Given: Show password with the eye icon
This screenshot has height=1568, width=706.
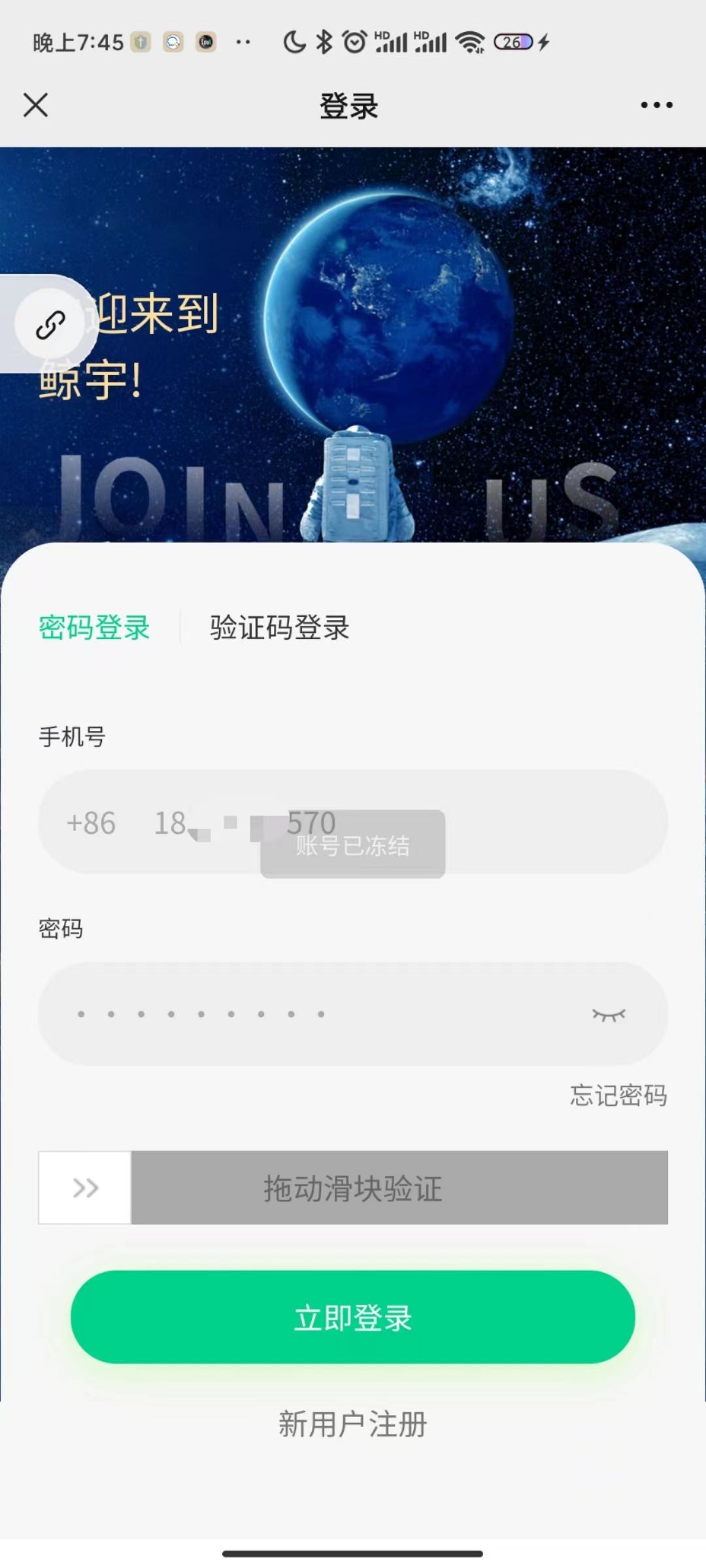Looking at the screenshot, I should 609,1014.
